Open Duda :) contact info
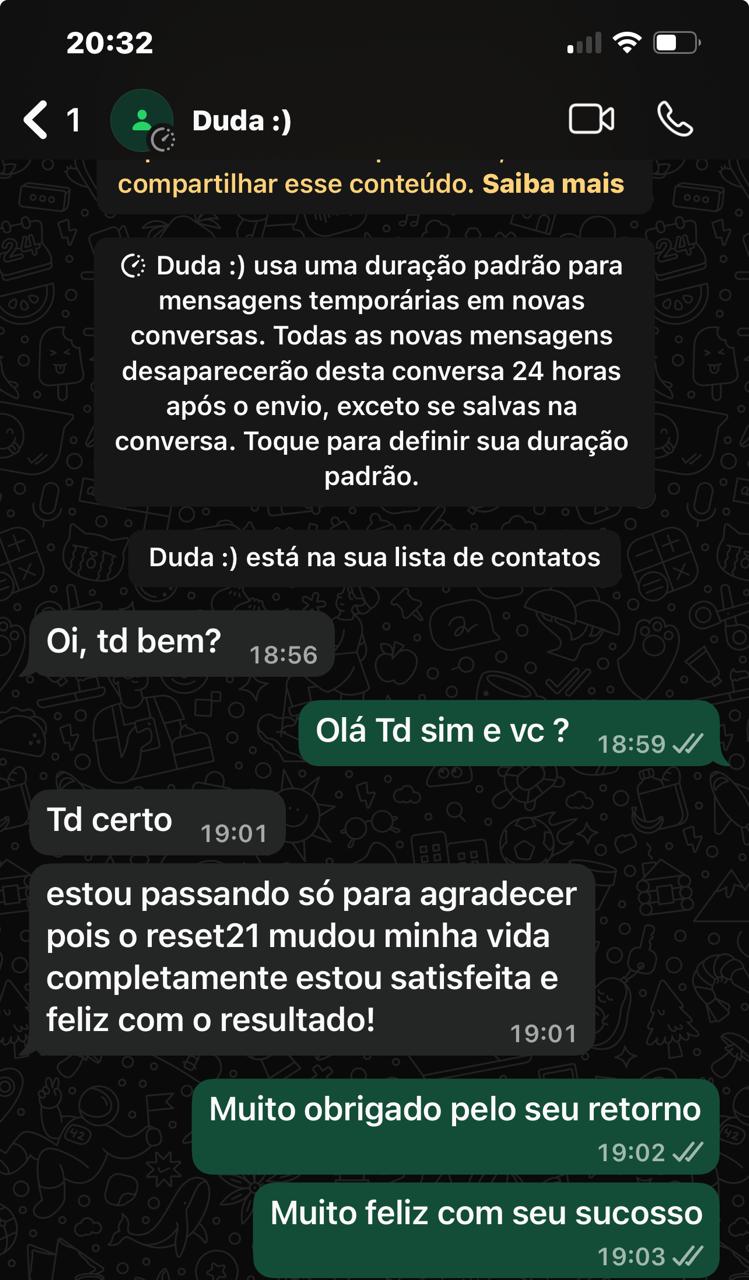Screen dimensions: 749x1280 (242, 121)
